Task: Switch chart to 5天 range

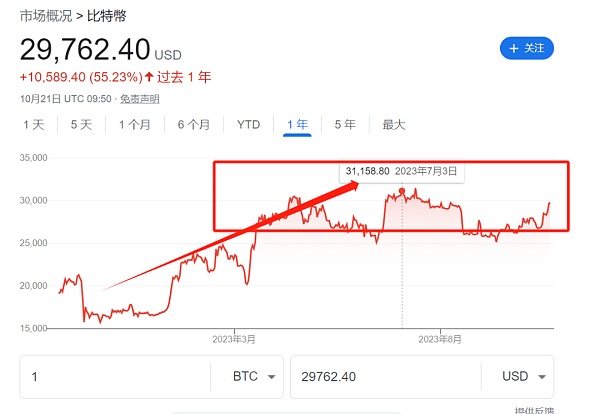Action: tap(81, 125)
